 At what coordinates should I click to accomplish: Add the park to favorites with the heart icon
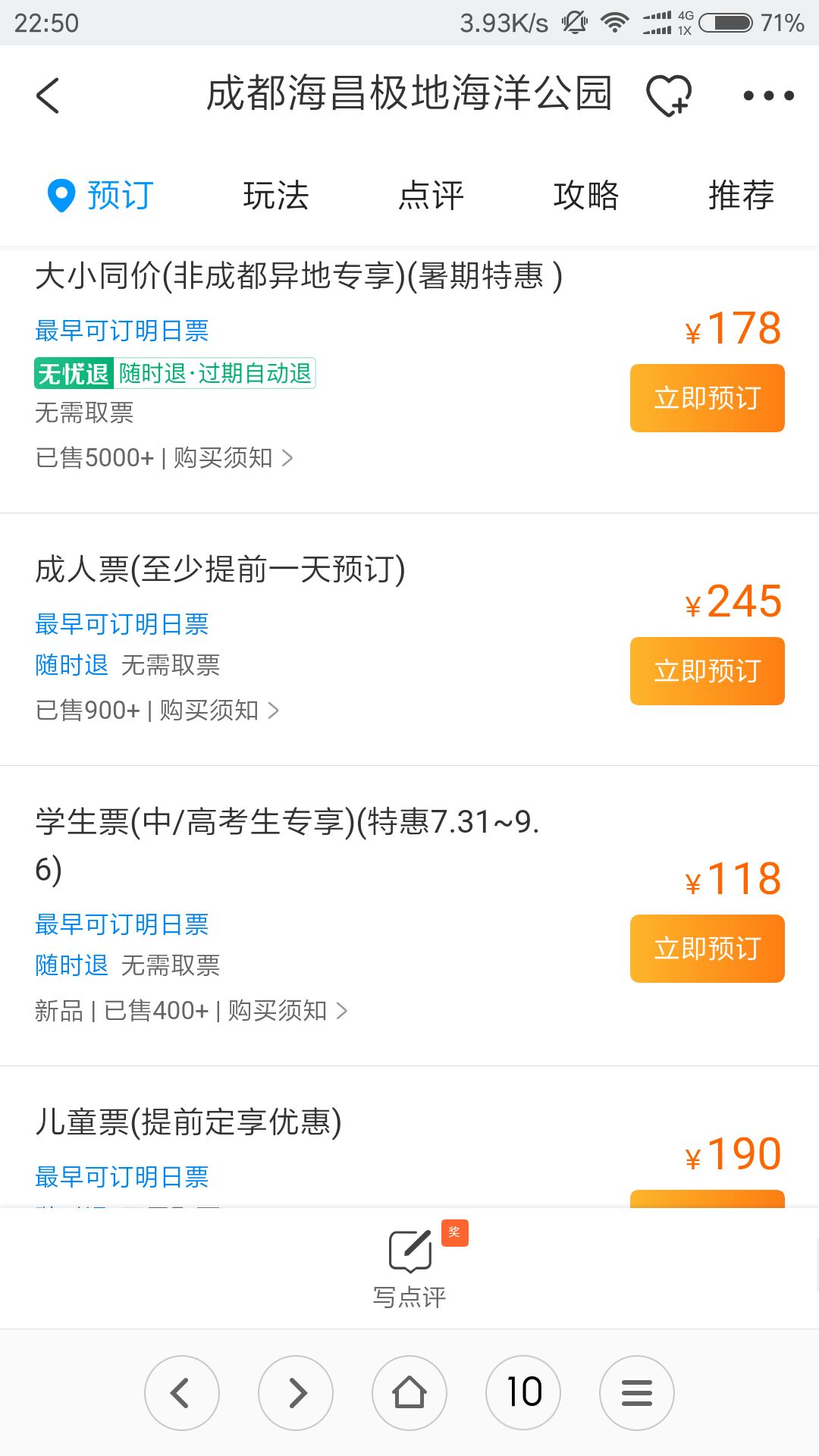pyautogui.click(x=669, y=96)
